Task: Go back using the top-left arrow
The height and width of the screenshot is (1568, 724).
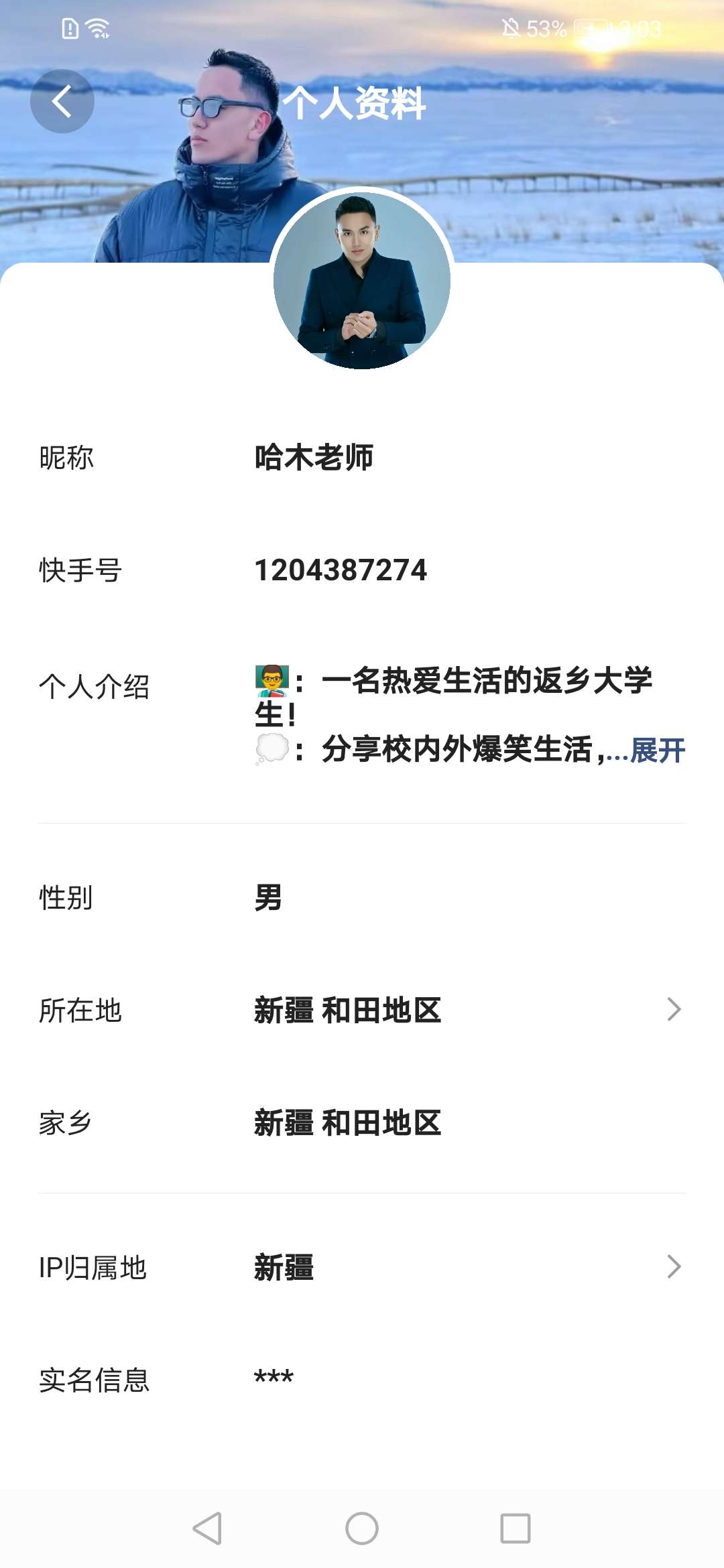Action: click(62, 101)
